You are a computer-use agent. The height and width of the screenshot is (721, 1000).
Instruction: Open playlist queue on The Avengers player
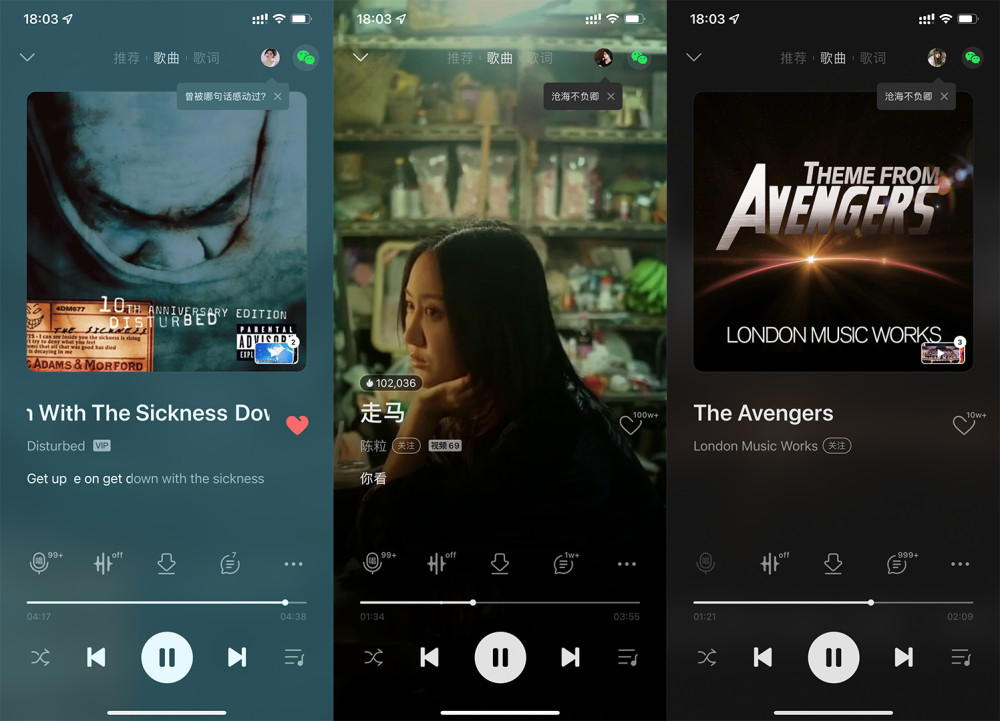(x=960, y=657)
